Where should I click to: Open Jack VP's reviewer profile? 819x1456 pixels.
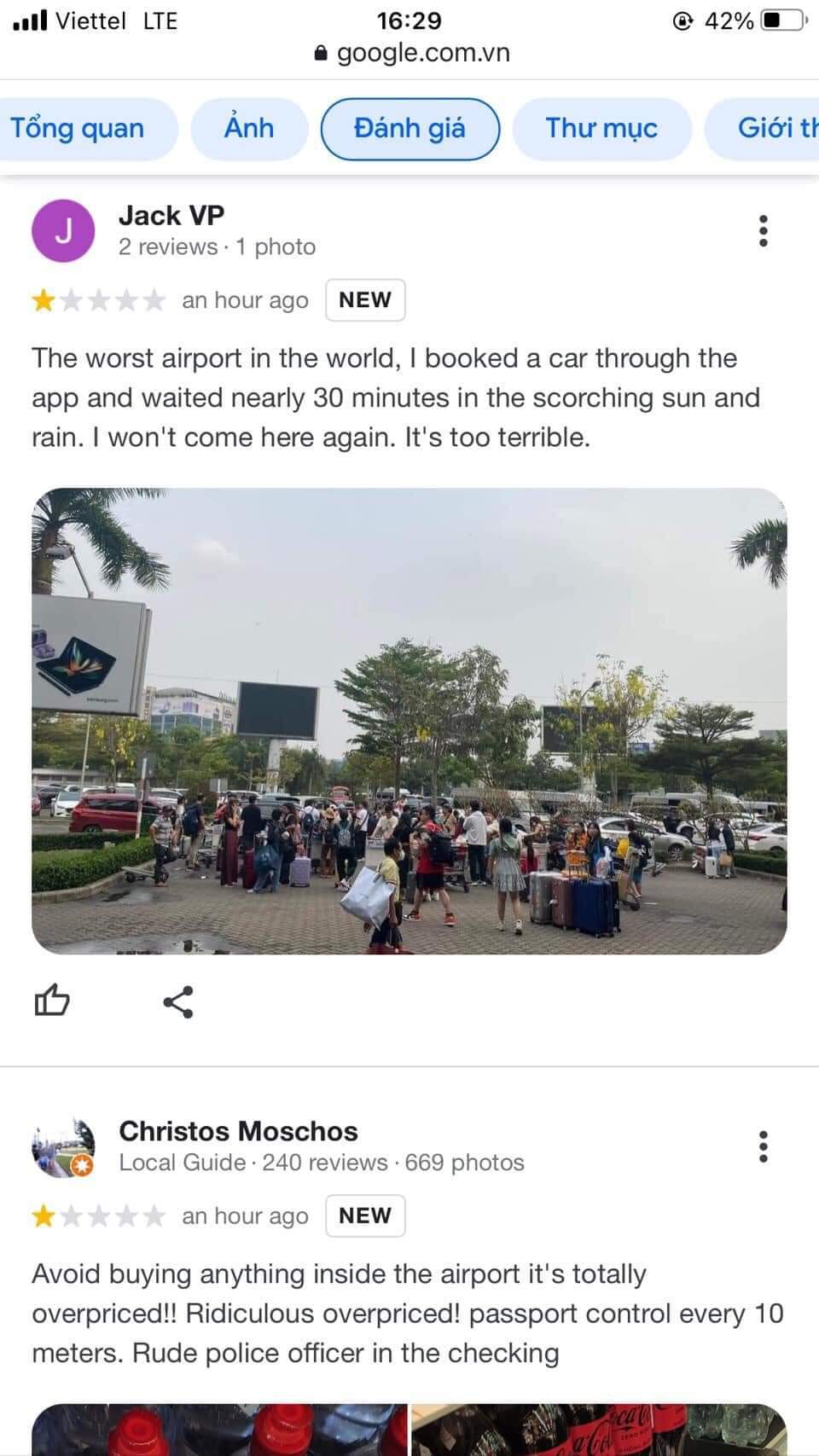coord(171,216)
